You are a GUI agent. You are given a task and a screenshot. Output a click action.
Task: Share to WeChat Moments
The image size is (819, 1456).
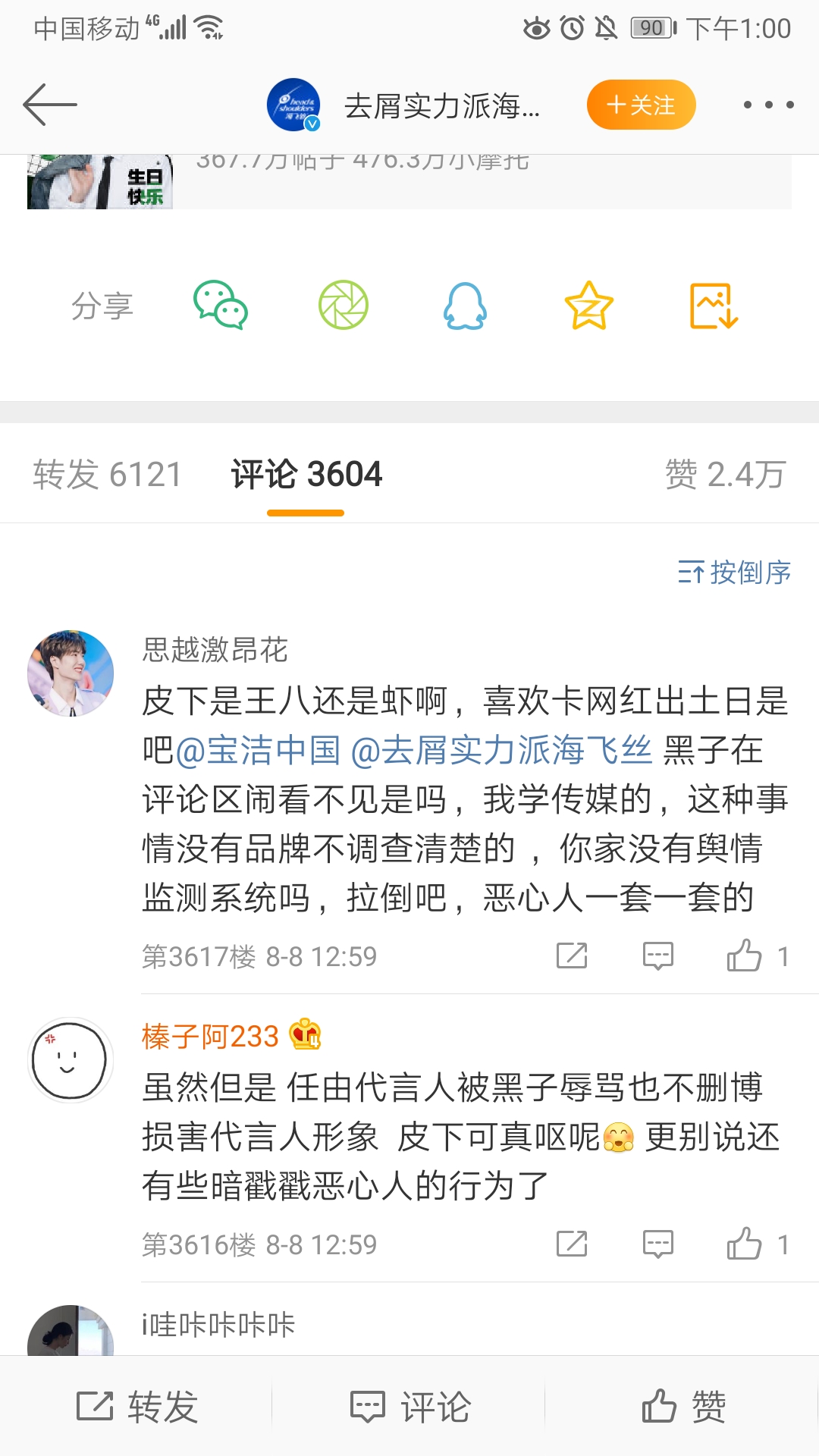(343, 306)
